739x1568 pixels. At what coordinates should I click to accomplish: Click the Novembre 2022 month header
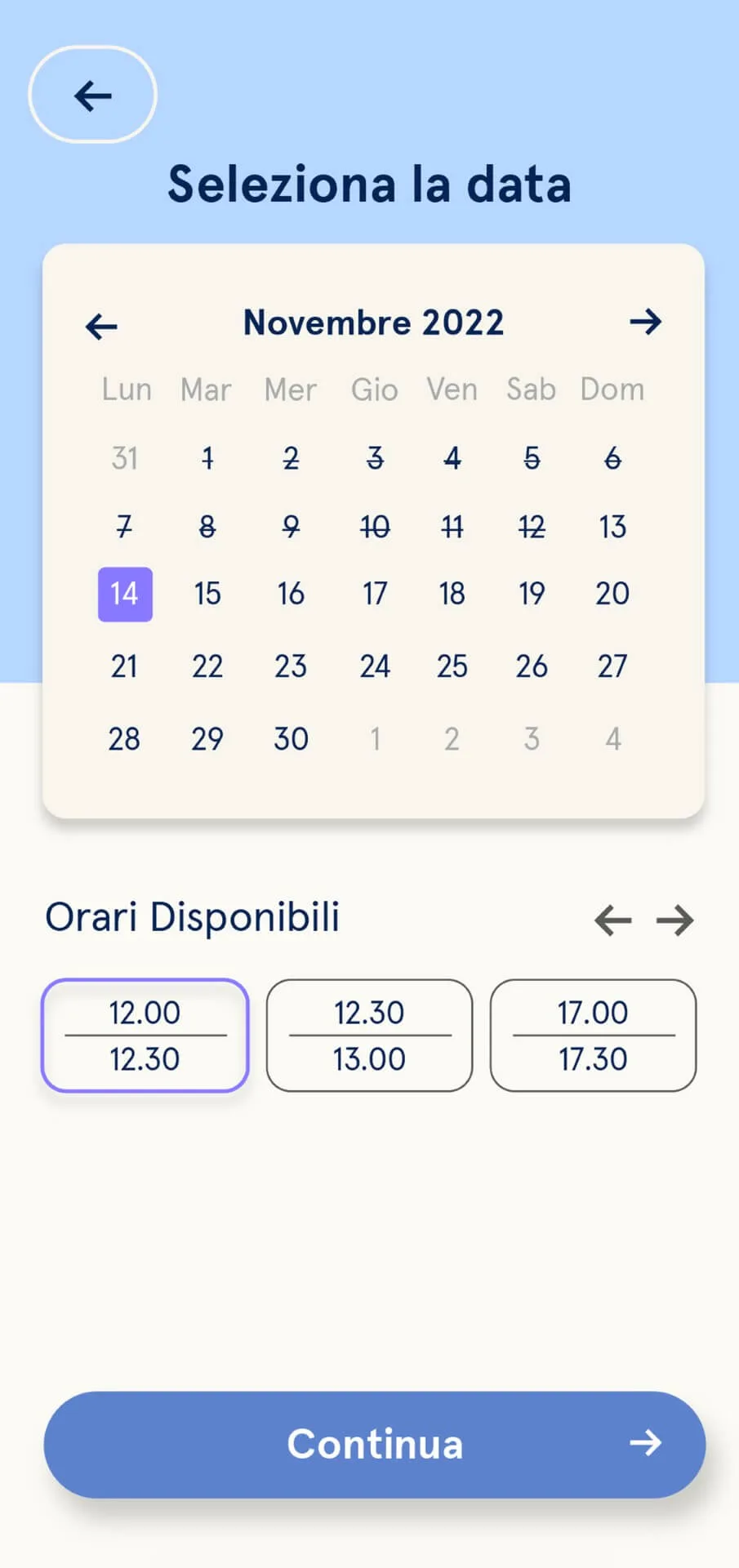click(373, 323)
